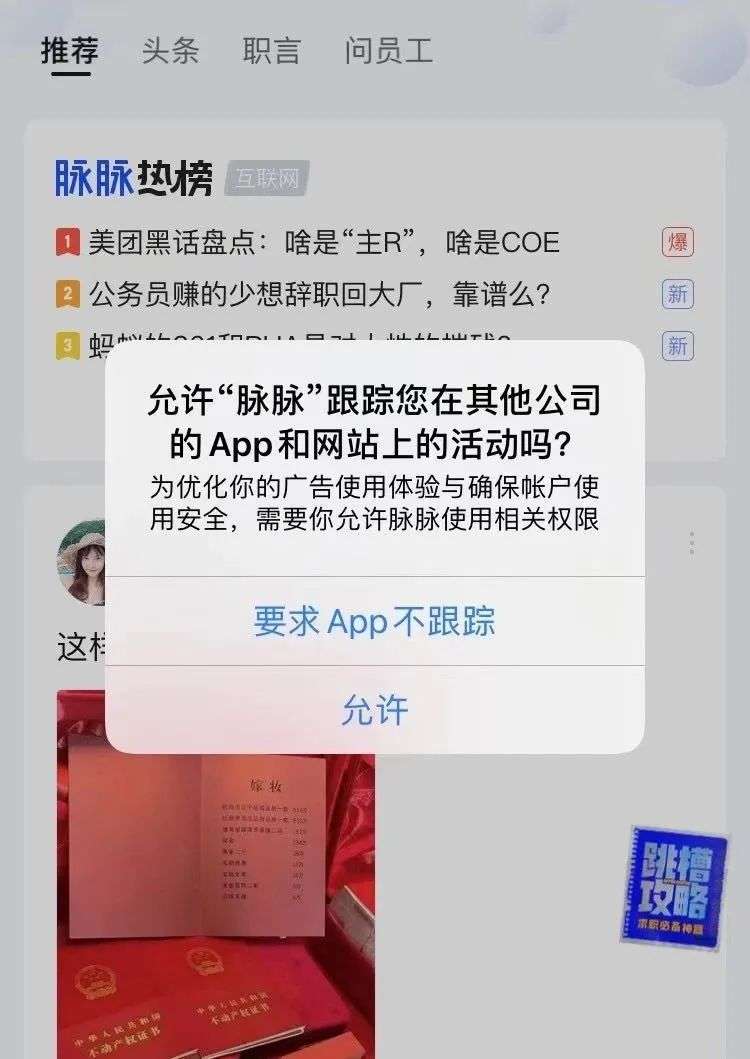Open the topic 公务员赚的少想辞职回大厂
The width and height of the screenshot is (750, 1059).
(320, 294)
